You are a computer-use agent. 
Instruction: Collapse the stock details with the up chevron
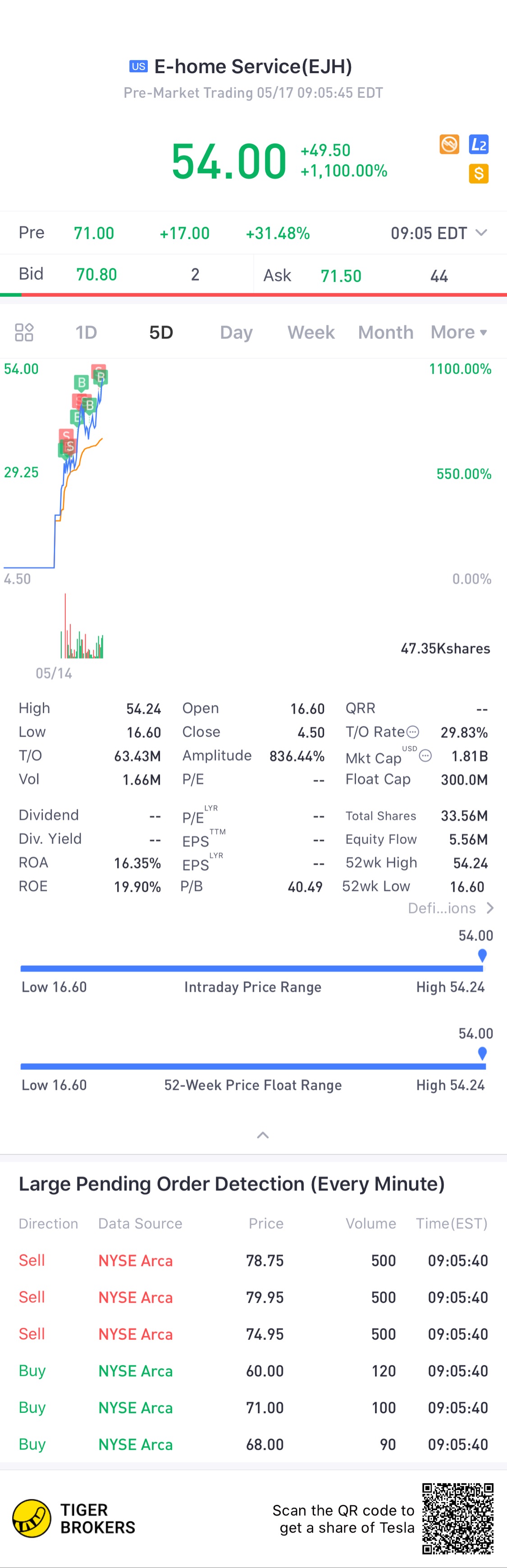[x=263, y=1135]
